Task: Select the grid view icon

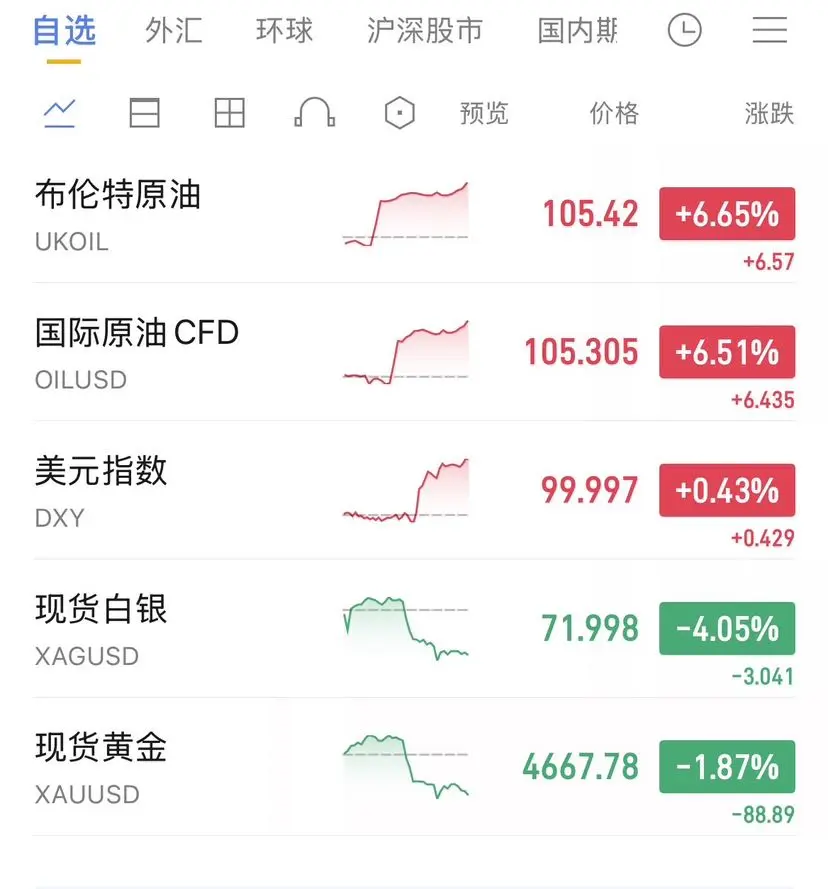Action: tap(230, 114)
